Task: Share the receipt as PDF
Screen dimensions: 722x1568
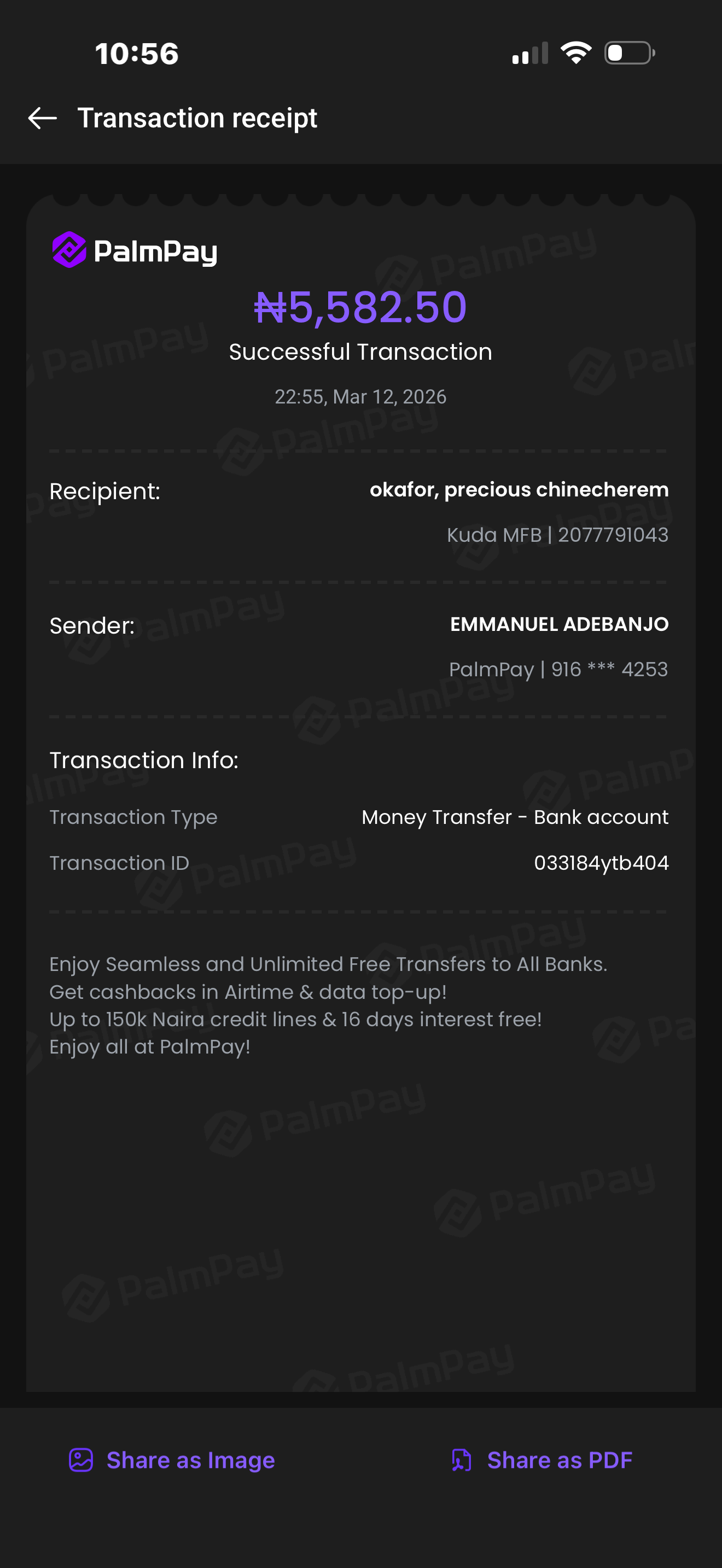Action: coord(542,1460)
